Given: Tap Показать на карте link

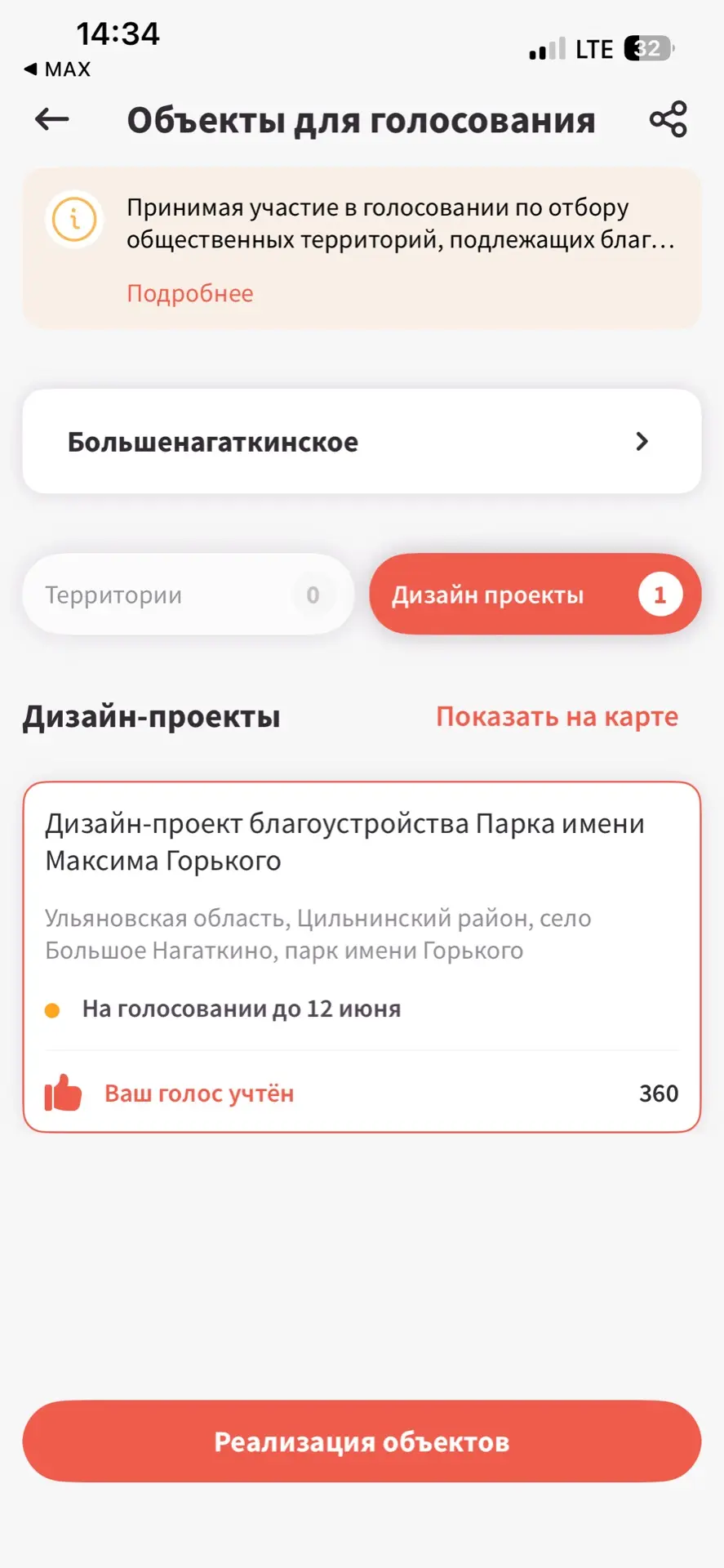Looking at the screenshot, I should click(x=557, y=716).
